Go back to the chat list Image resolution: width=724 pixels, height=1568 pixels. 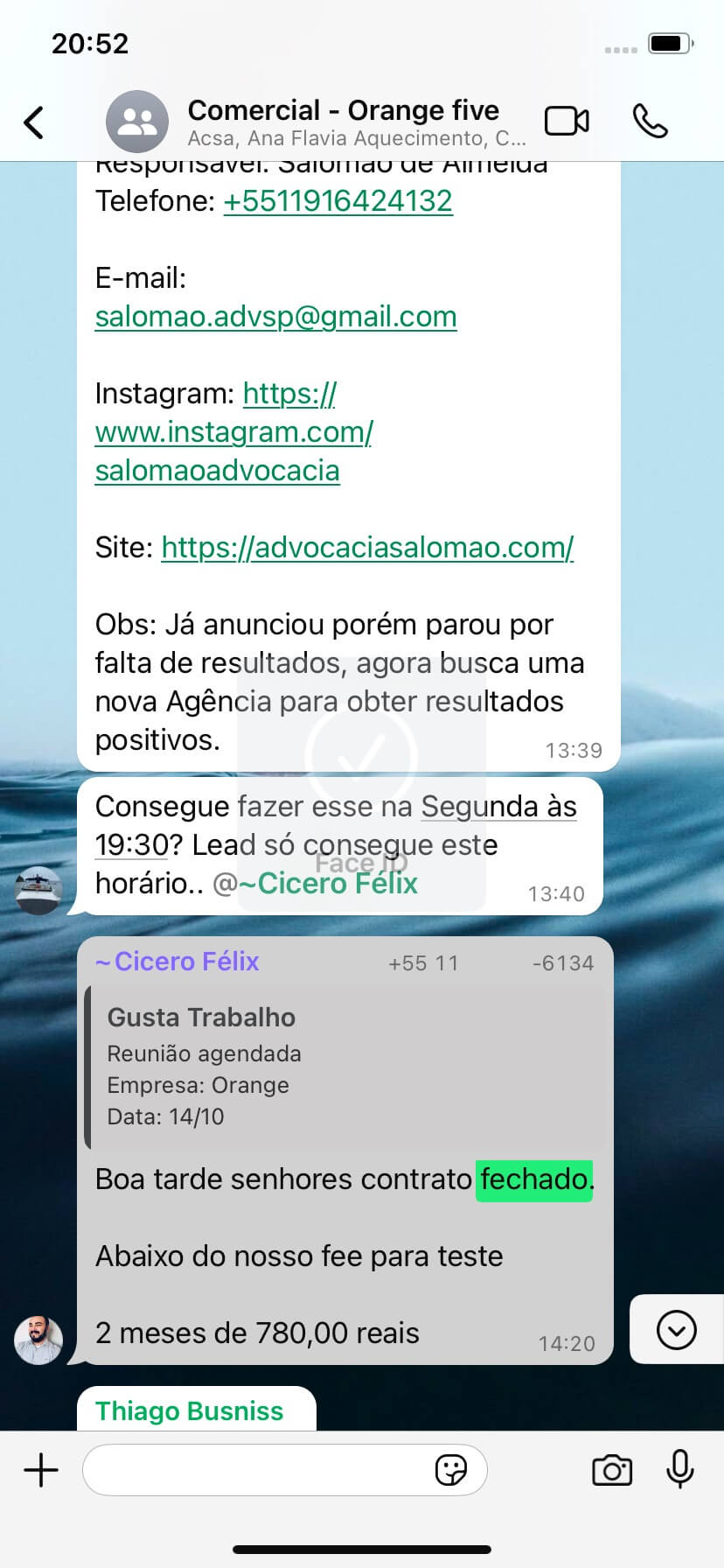click(34, 122)
